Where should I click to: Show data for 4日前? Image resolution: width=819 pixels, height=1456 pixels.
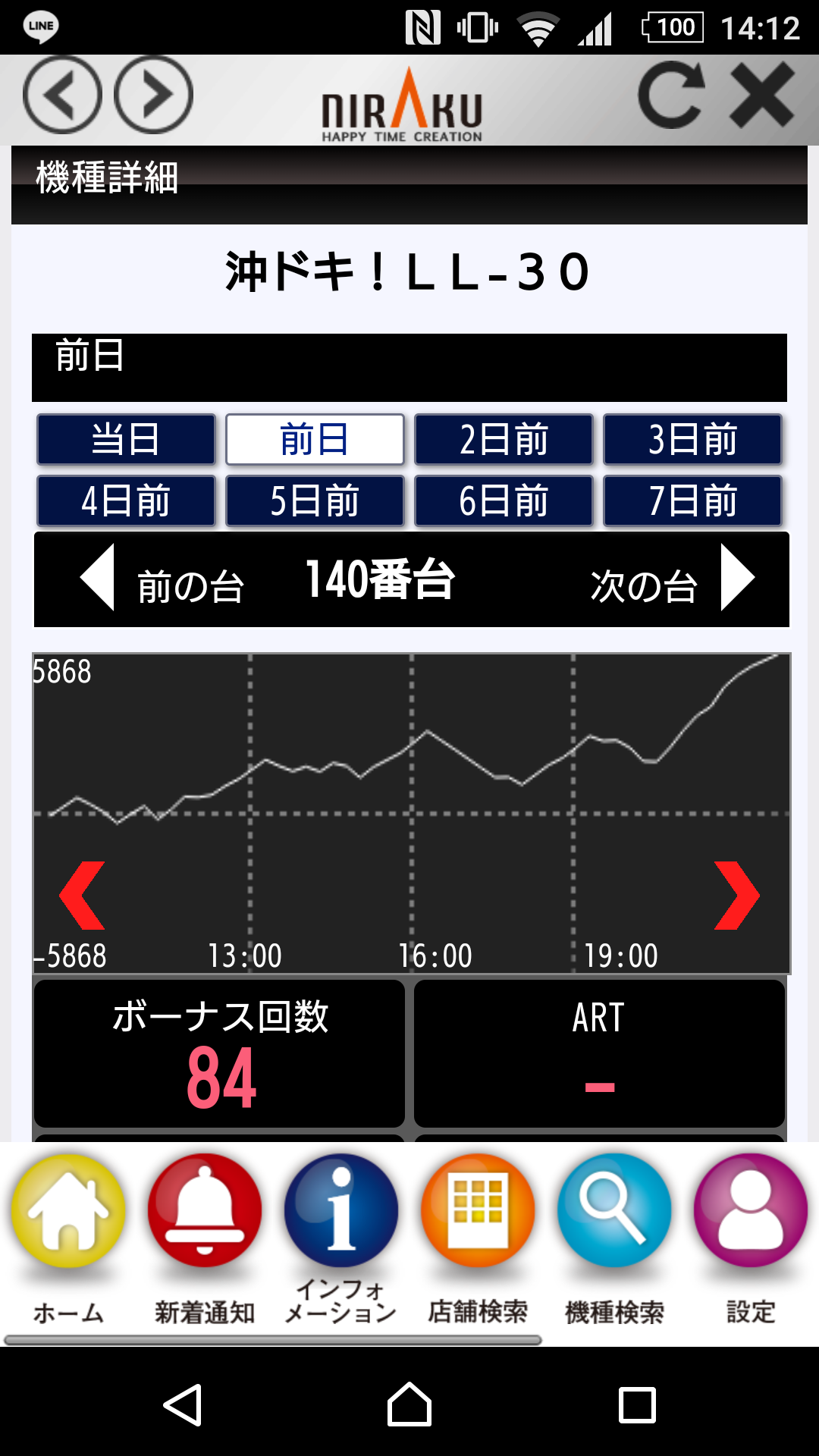coord(126,500)
